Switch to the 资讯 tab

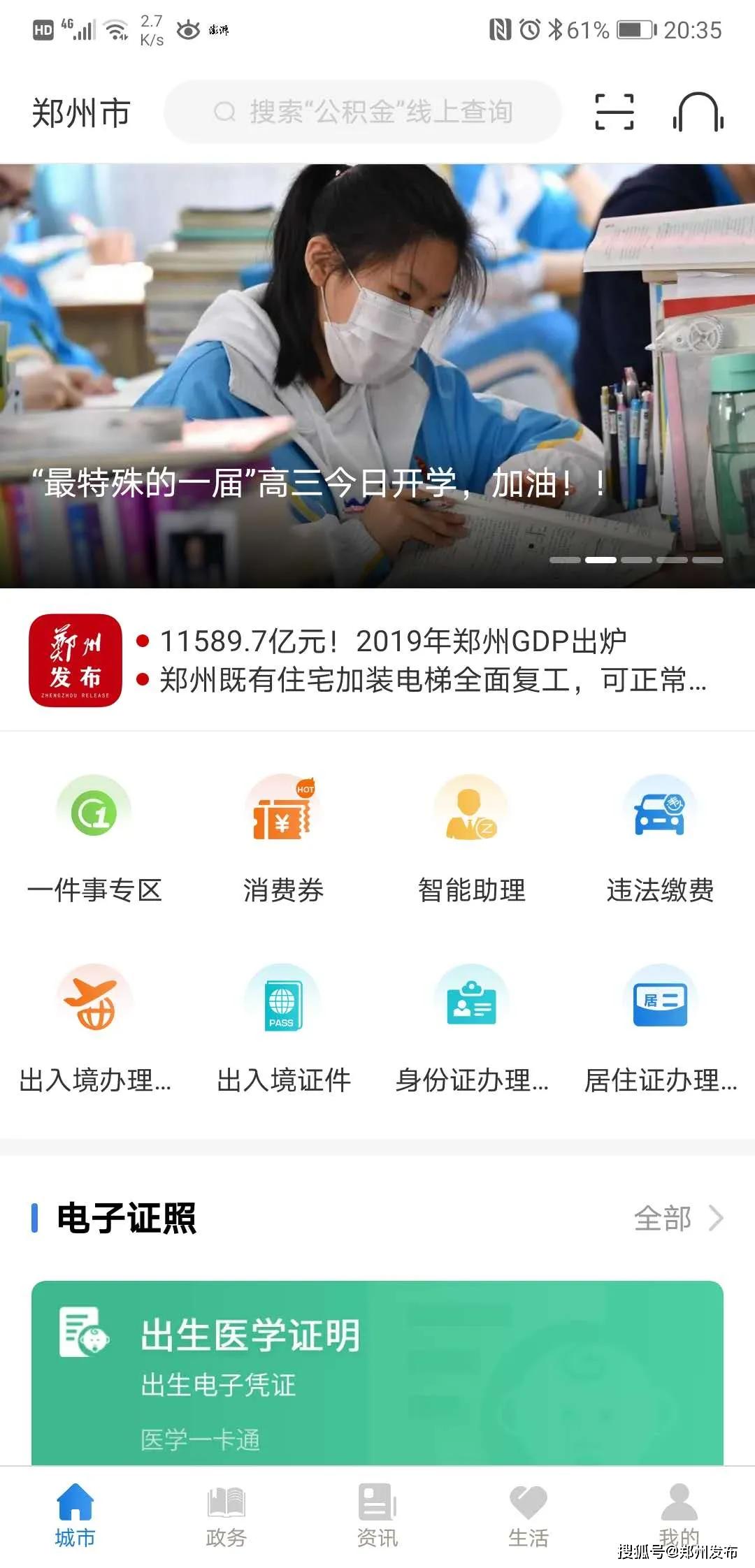377,1516
